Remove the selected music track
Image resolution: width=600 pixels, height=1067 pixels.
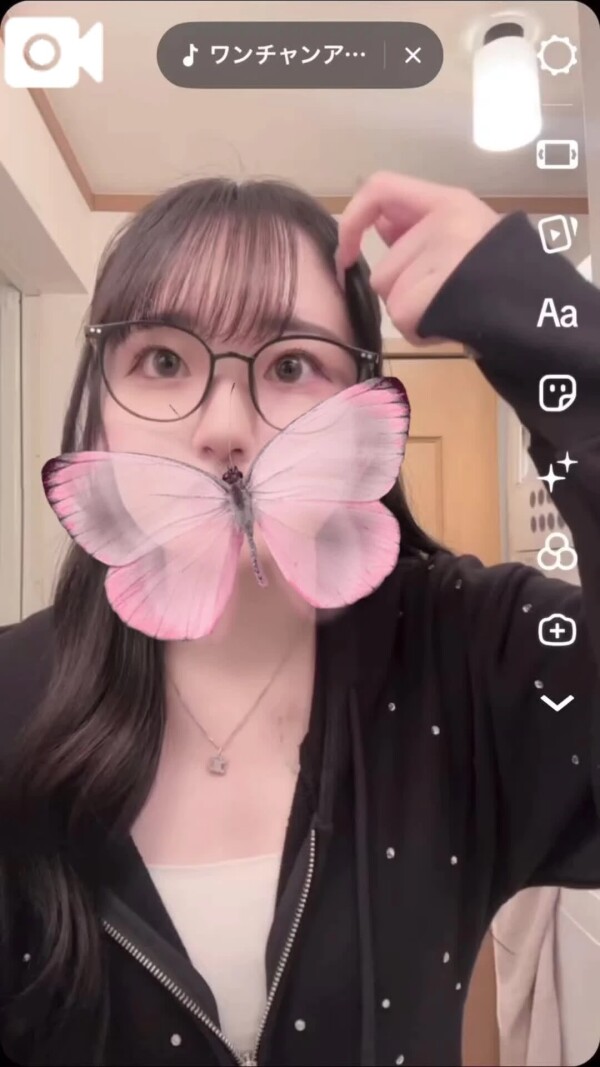[413, 55]
